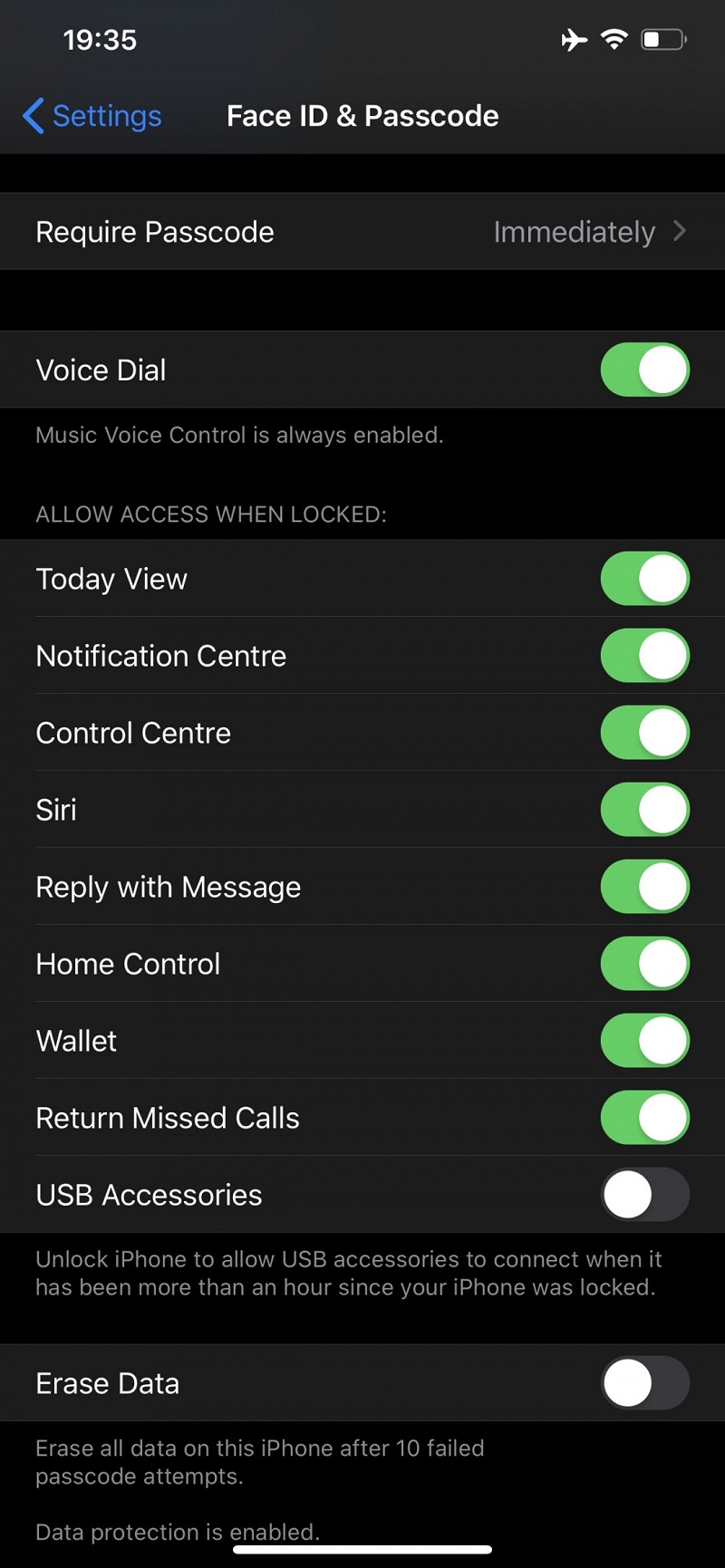The width and height of the screenshot is (725, 1568).
Task: Turn off Today View access when locked
Action: click(643, 579)
